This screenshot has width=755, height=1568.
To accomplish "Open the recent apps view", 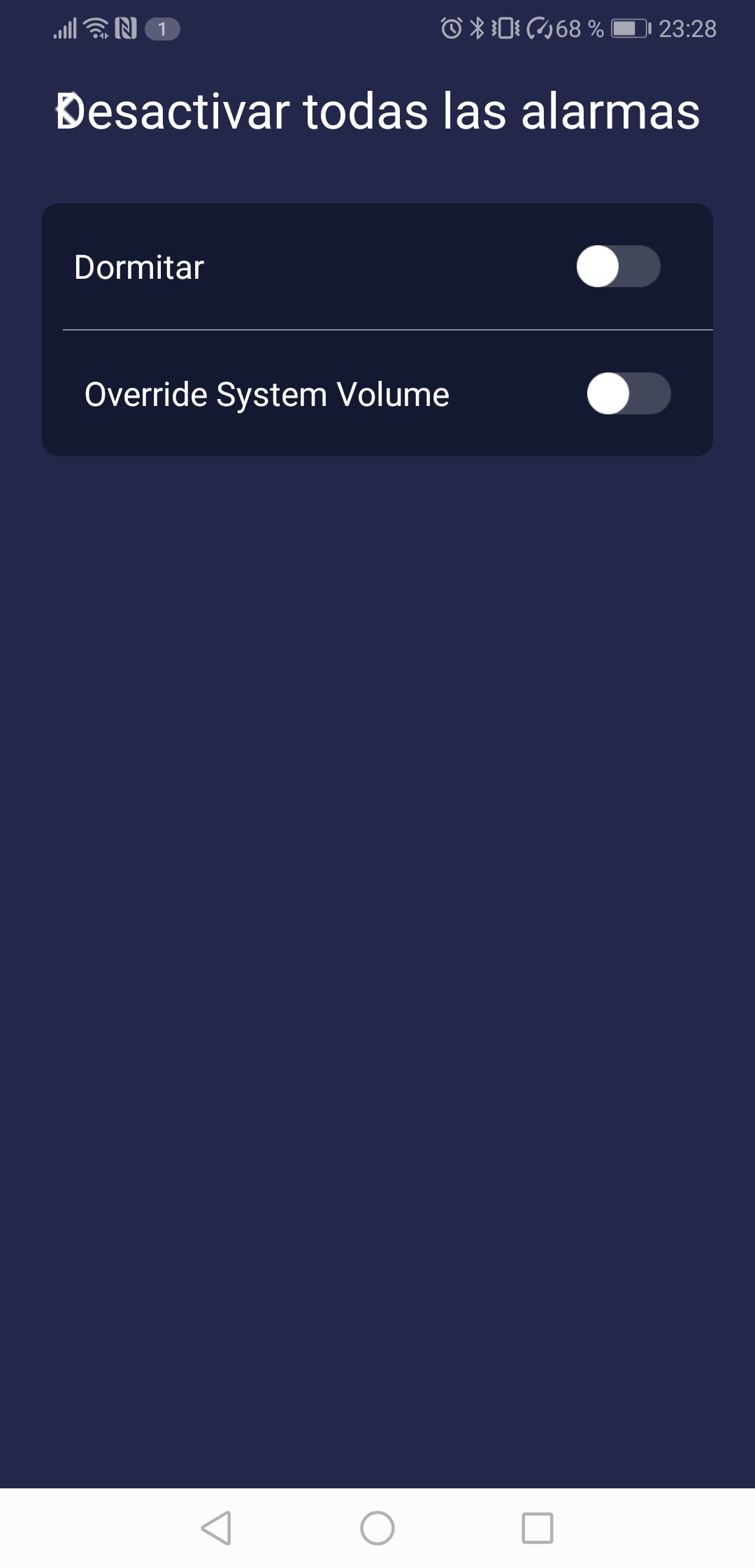I will click(538, 1527).
